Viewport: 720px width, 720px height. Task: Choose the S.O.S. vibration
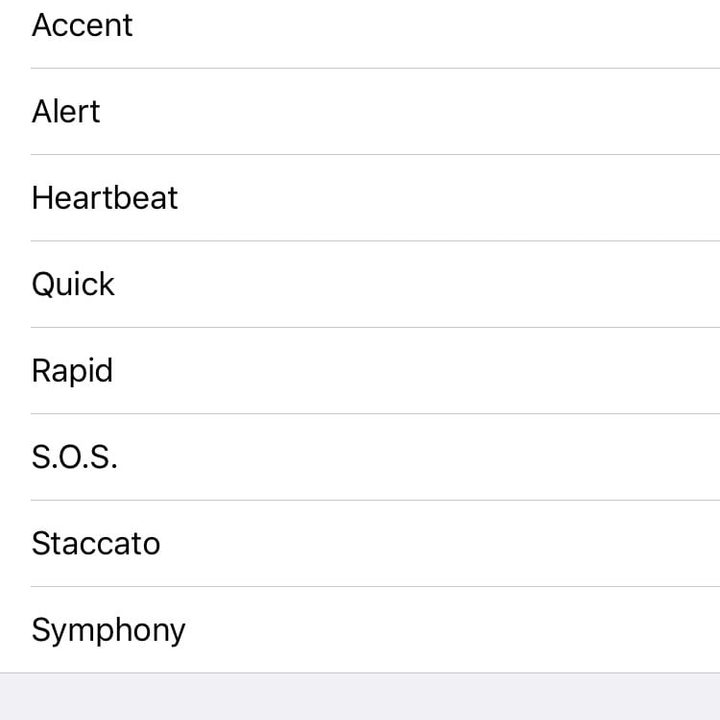[x=75, y=457]
